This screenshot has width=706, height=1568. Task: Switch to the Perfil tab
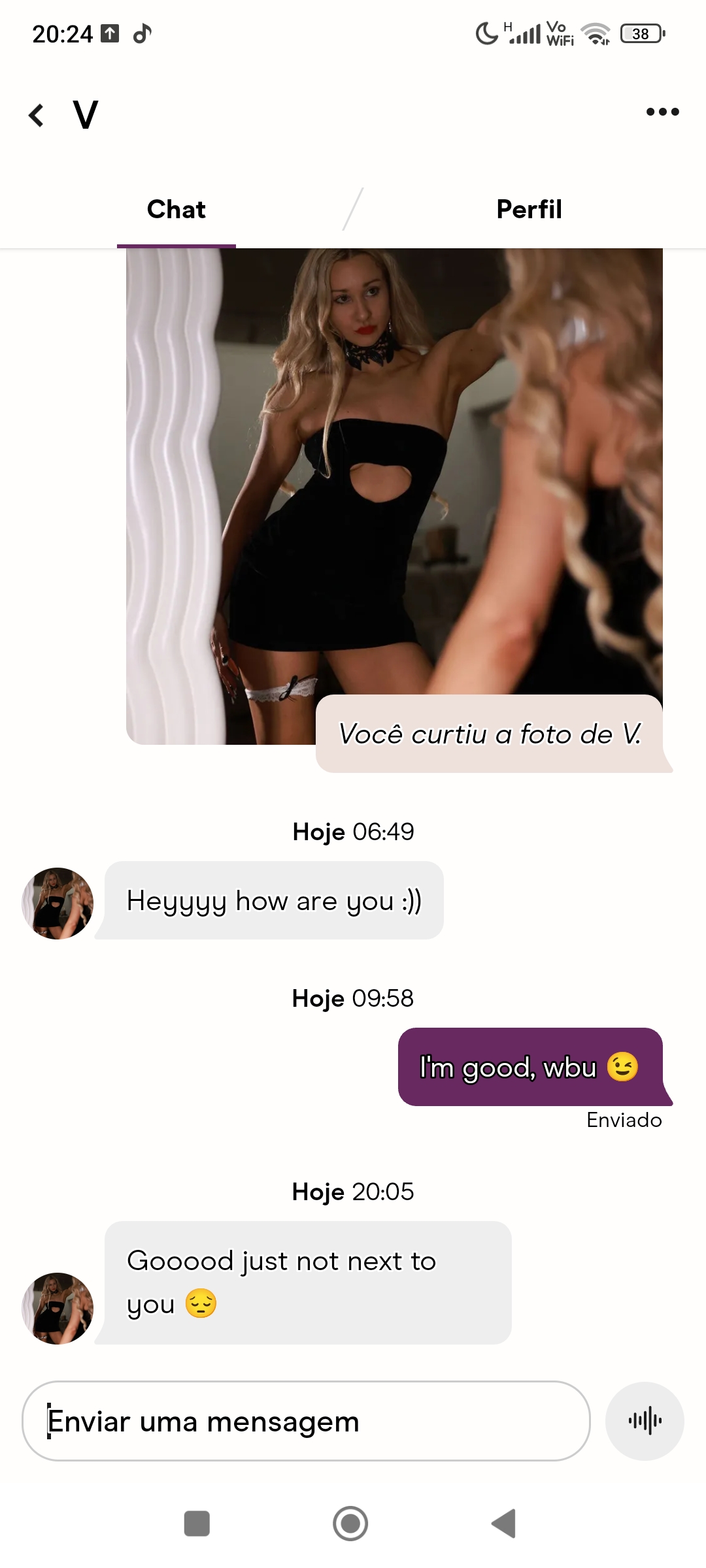point(529,209)
